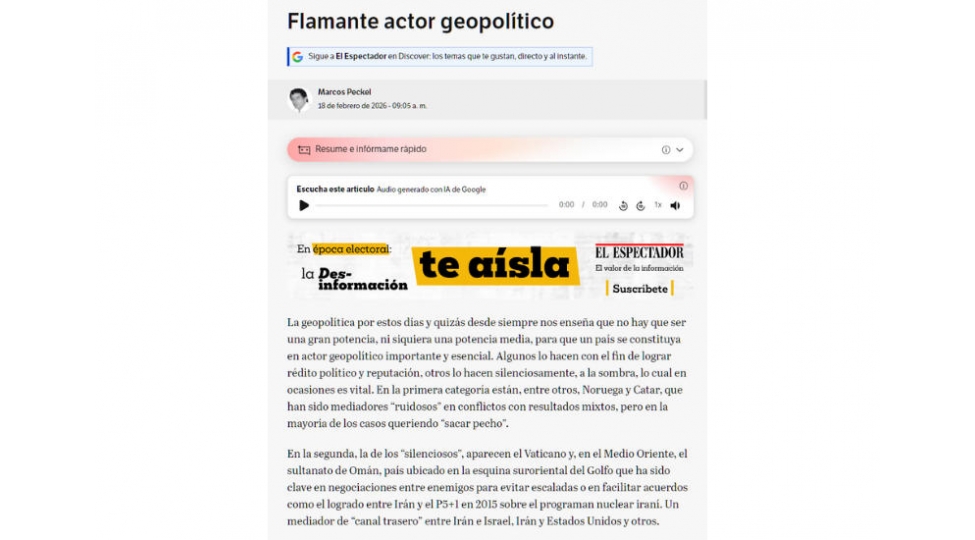
Task: Rewind the article audio
Action: 623,205
